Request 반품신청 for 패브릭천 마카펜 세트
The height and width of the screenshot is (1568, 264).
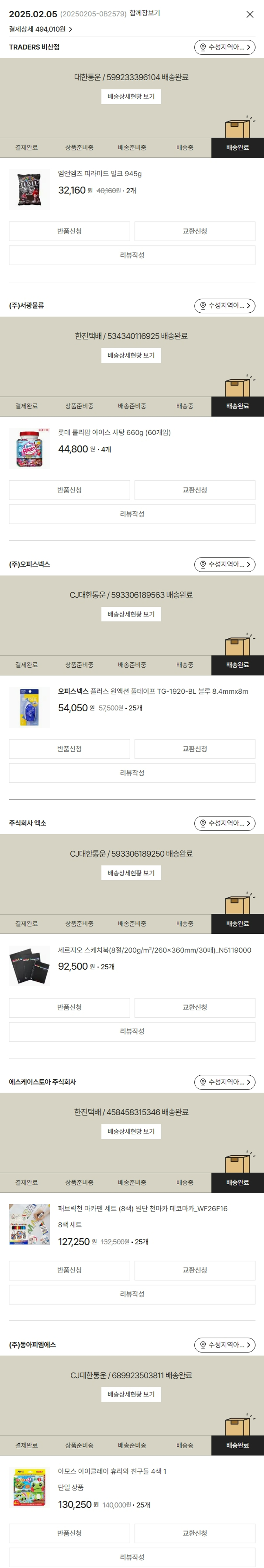[x=69, y=1270]
